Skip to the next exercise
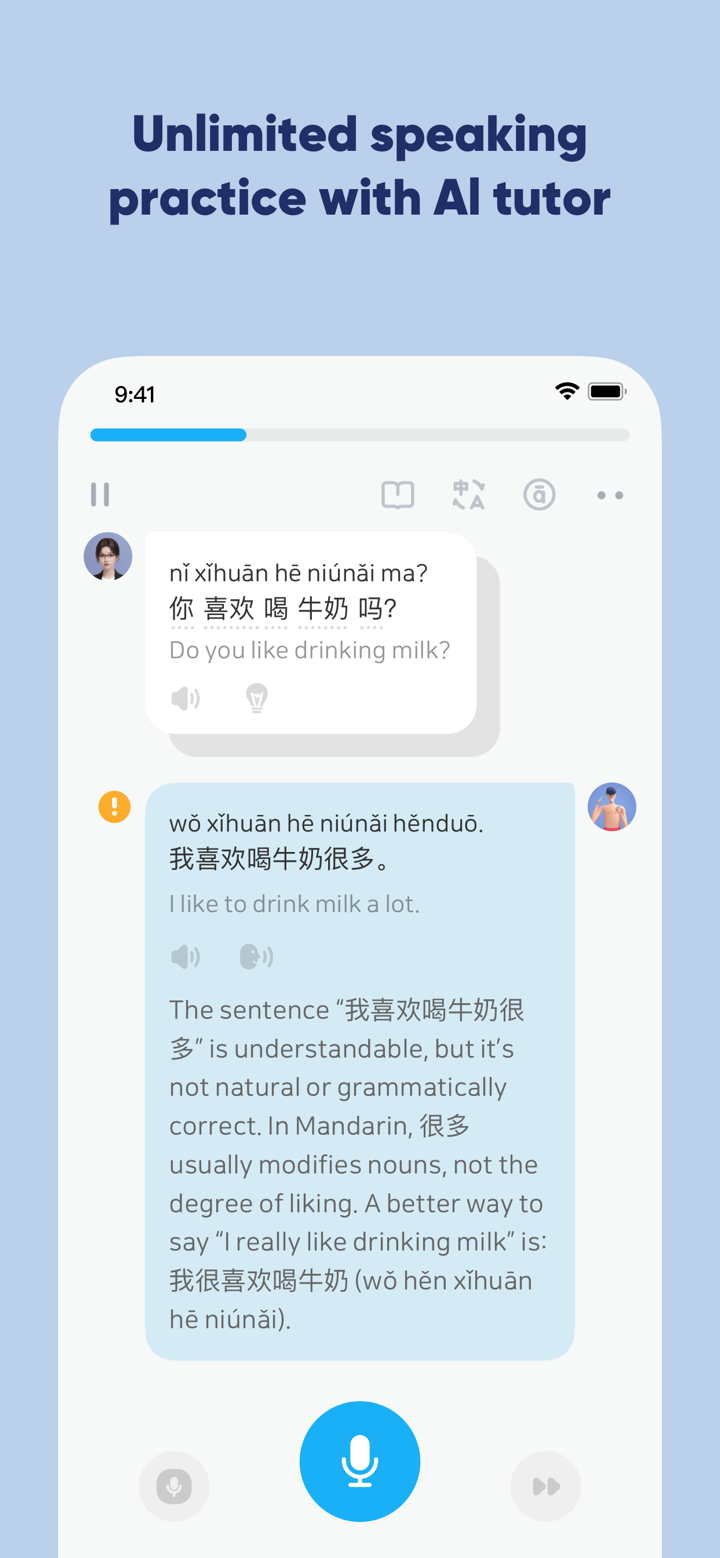 [545, 1486]
